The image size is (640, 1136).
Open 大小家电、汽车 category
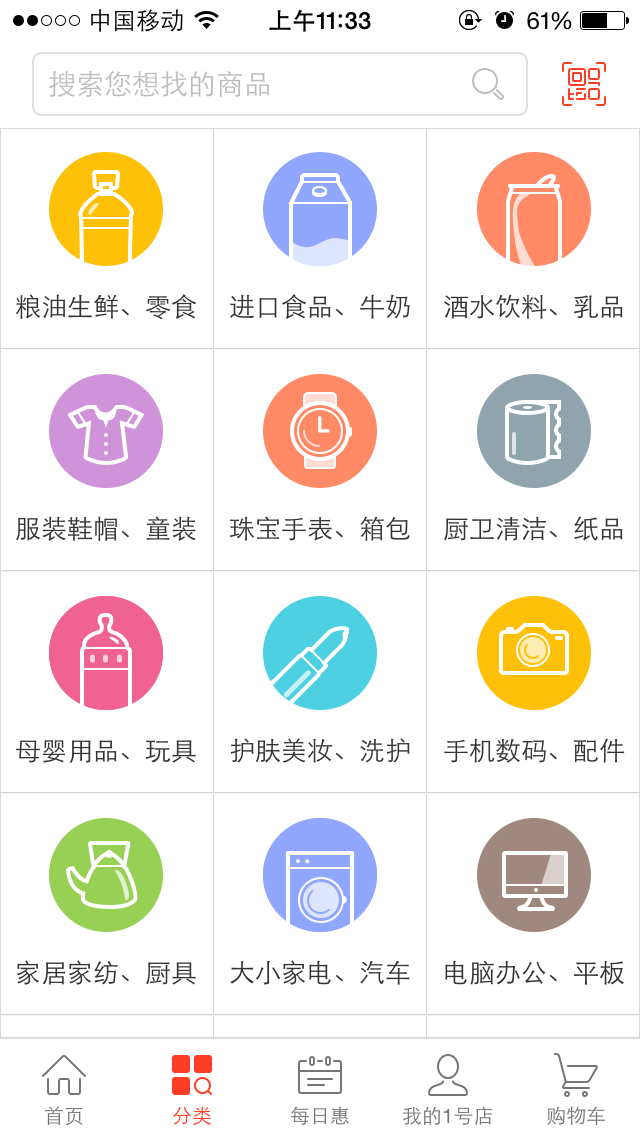(x=320, y=904)
